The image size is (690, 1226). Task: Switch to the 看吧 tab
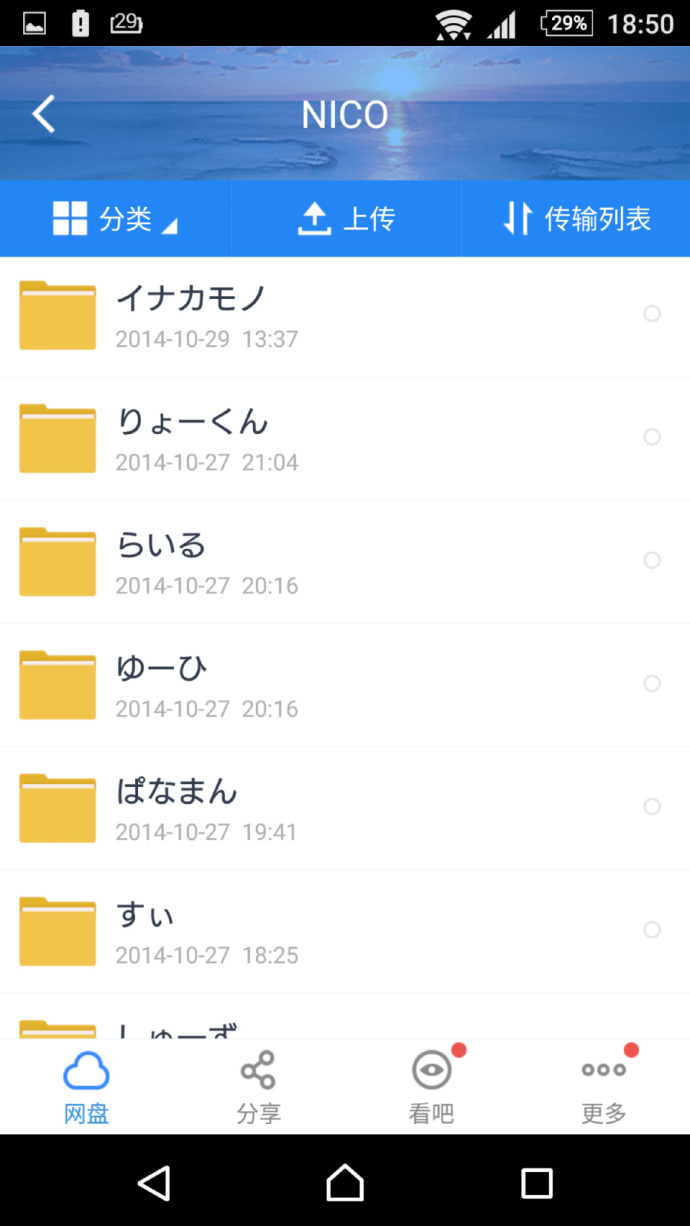pos(431,1086)
